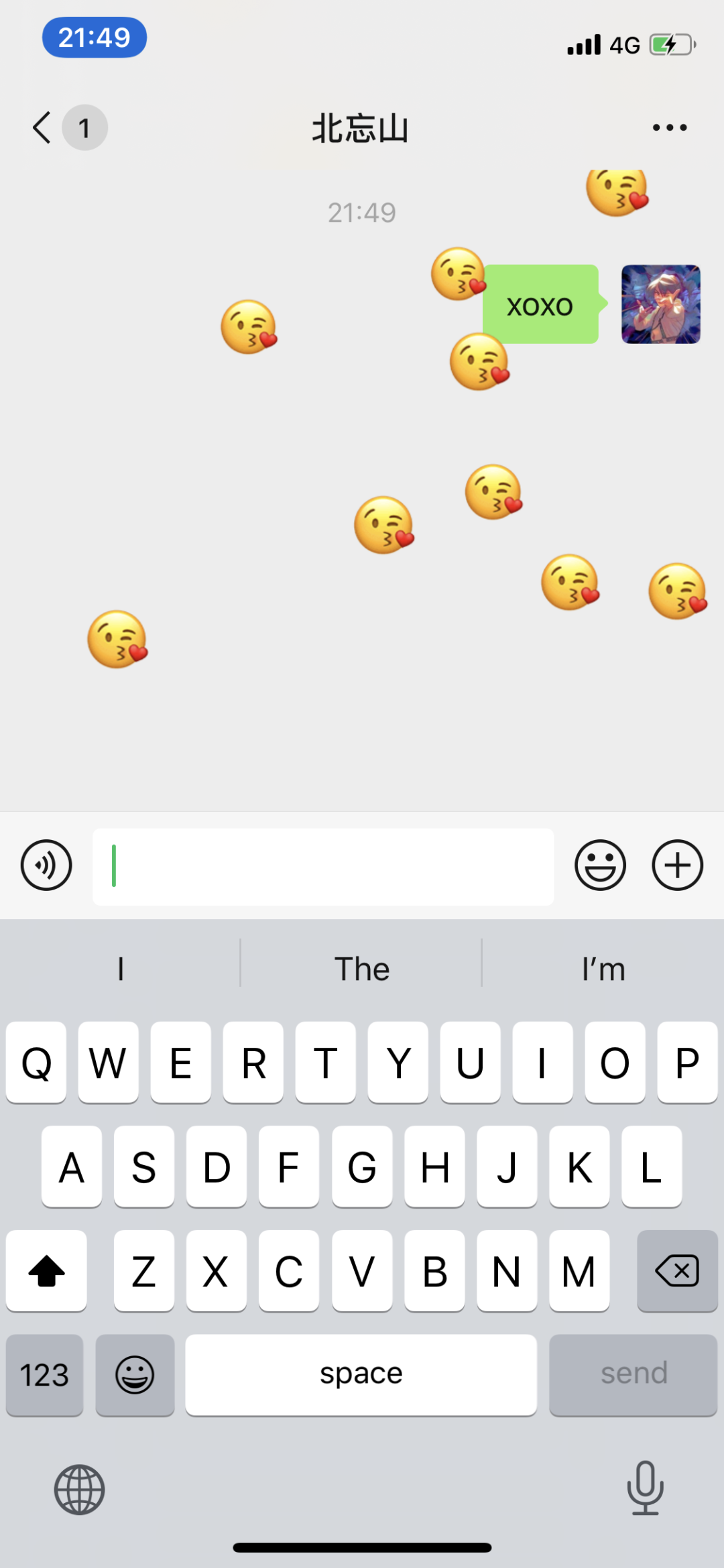The width and height of the screenshot is (724, 1568).
Task: Open the keyboard's emoji key
Action: (135, 1374)
